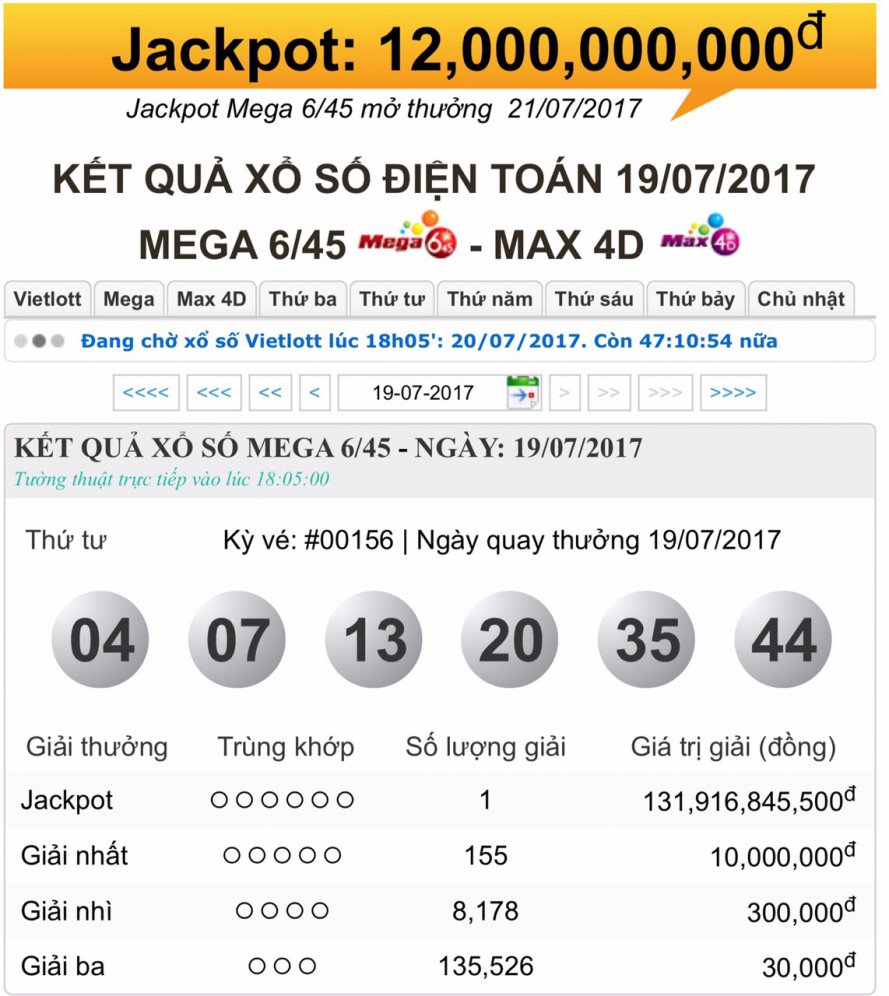Tap the << date back button
889x996 pixels.
coord(270,393)
